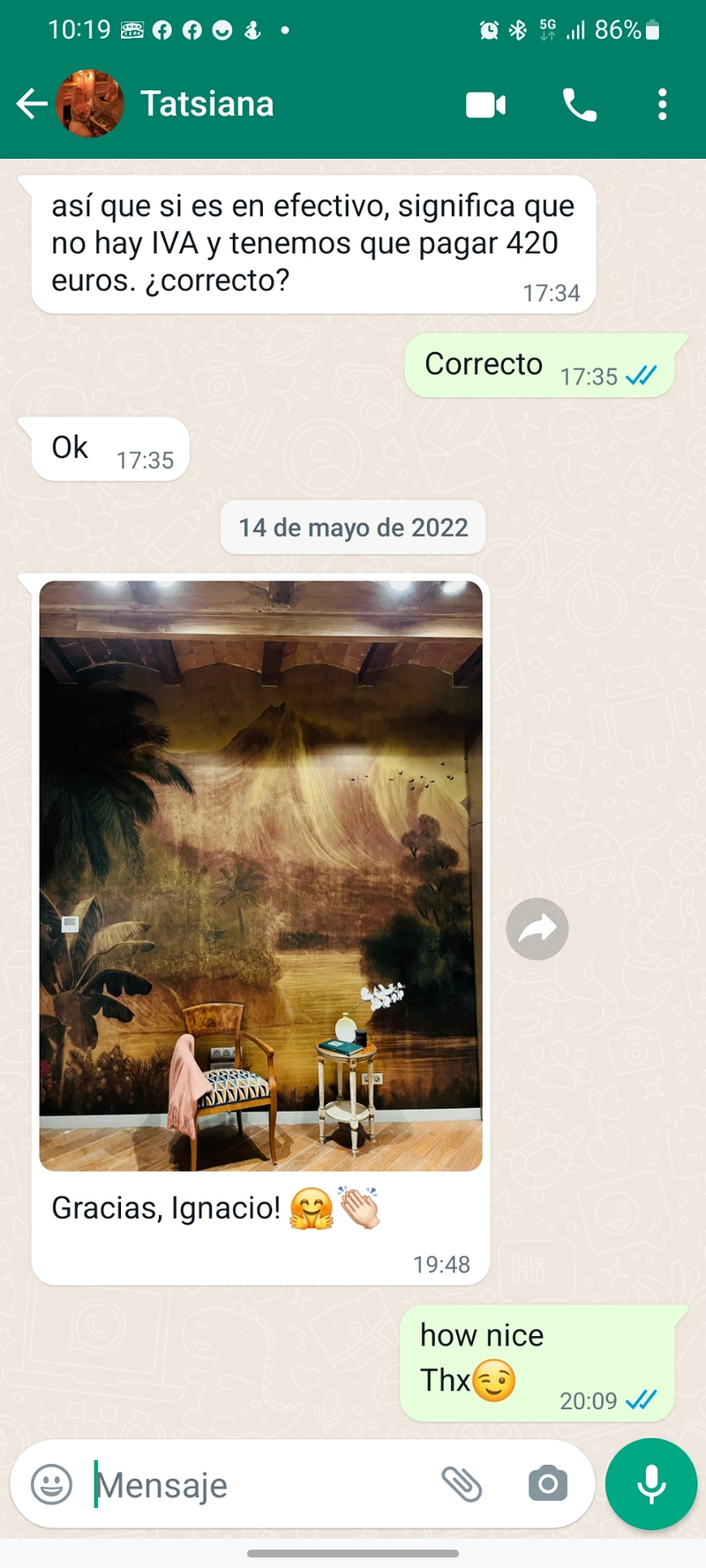The width and height of the screenshot is (706, 1568).
Task: Focus the Mensaje text field
Action: point(265,1485)
